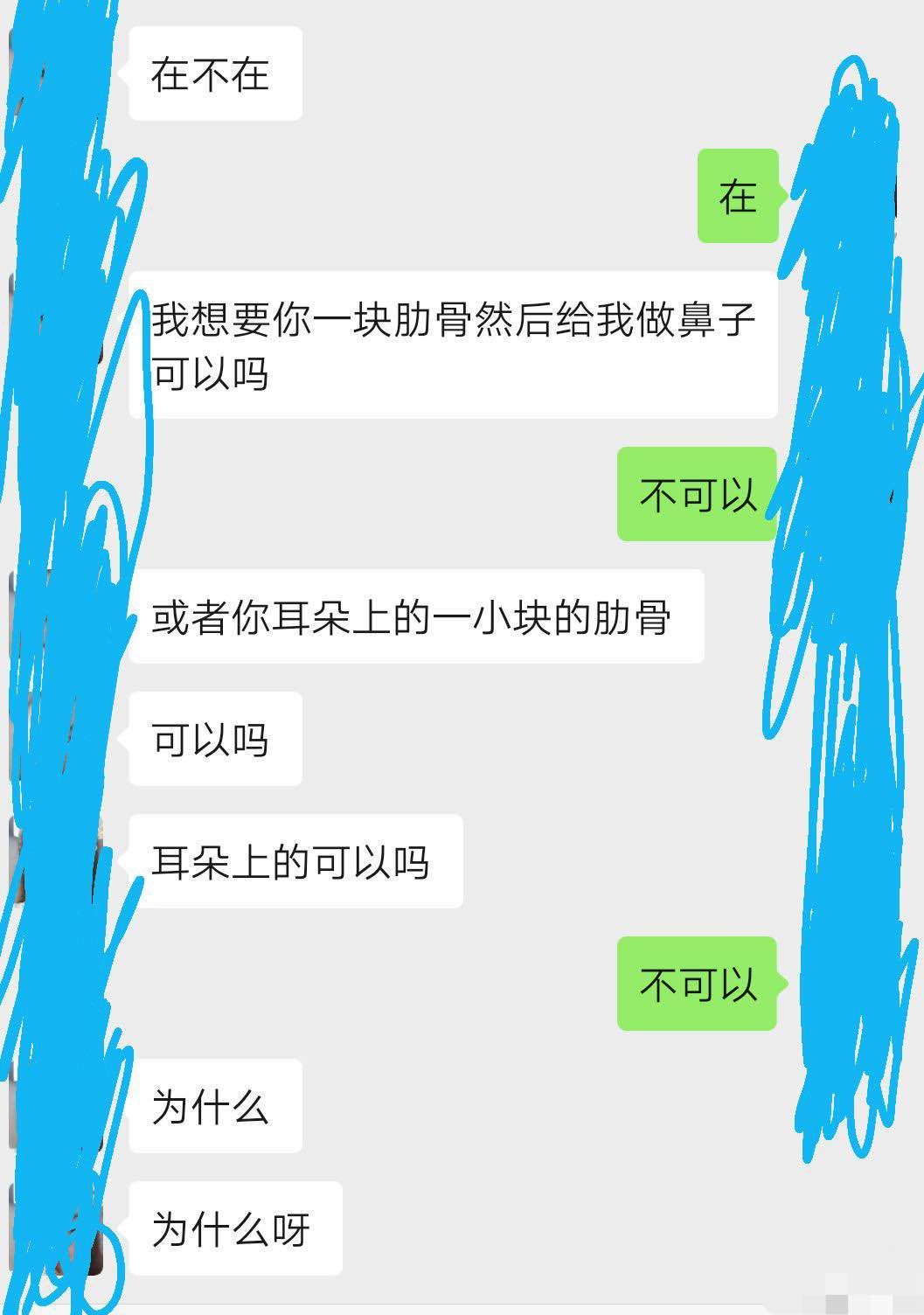Select the "耳朵上的可以吗" message
Image resolution: width=924 pixels, height=1315 pixels.
(x=297, y=859)
